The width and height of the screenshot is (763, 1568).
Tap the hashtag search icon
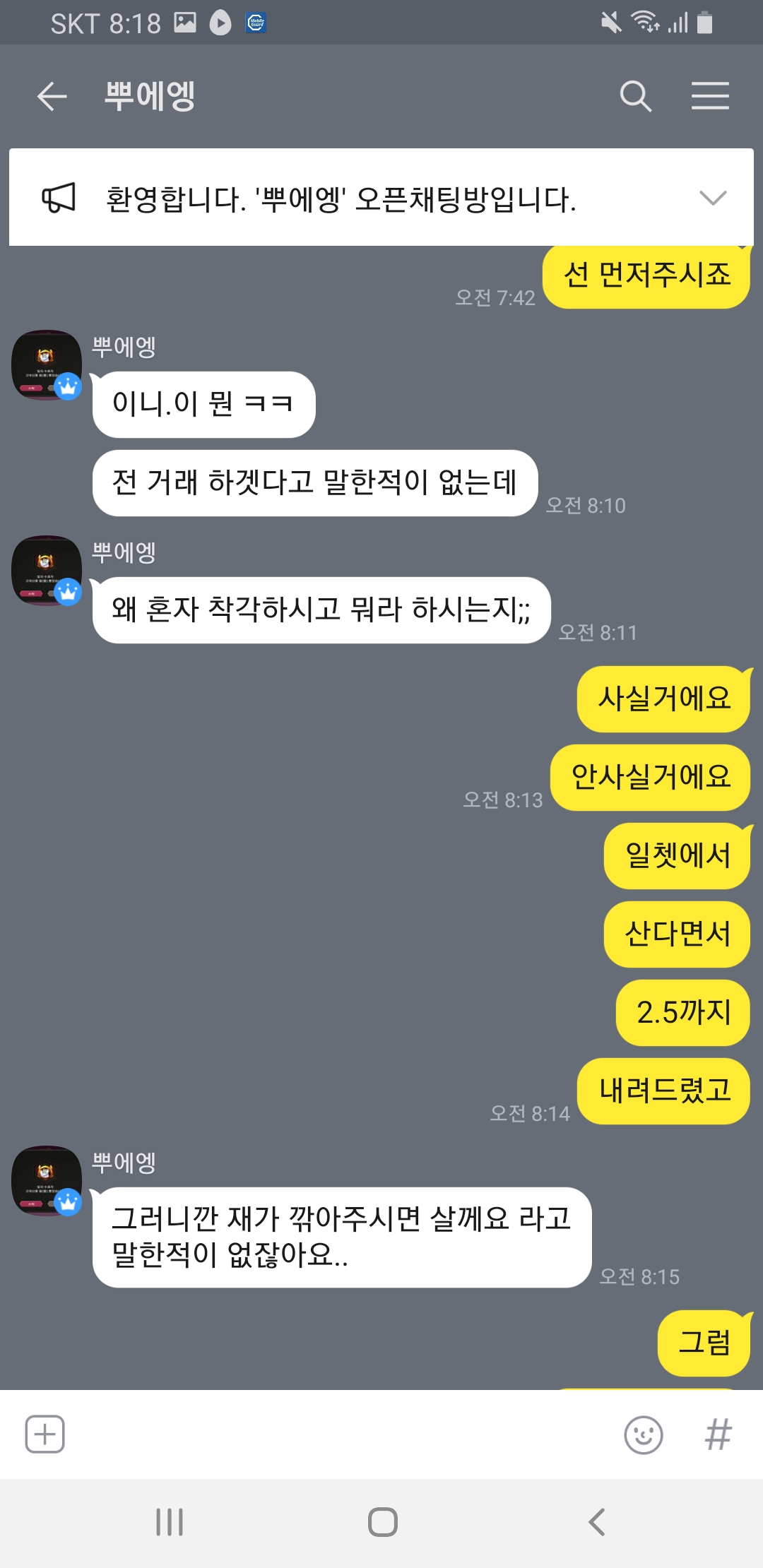tap(718, 1435)
